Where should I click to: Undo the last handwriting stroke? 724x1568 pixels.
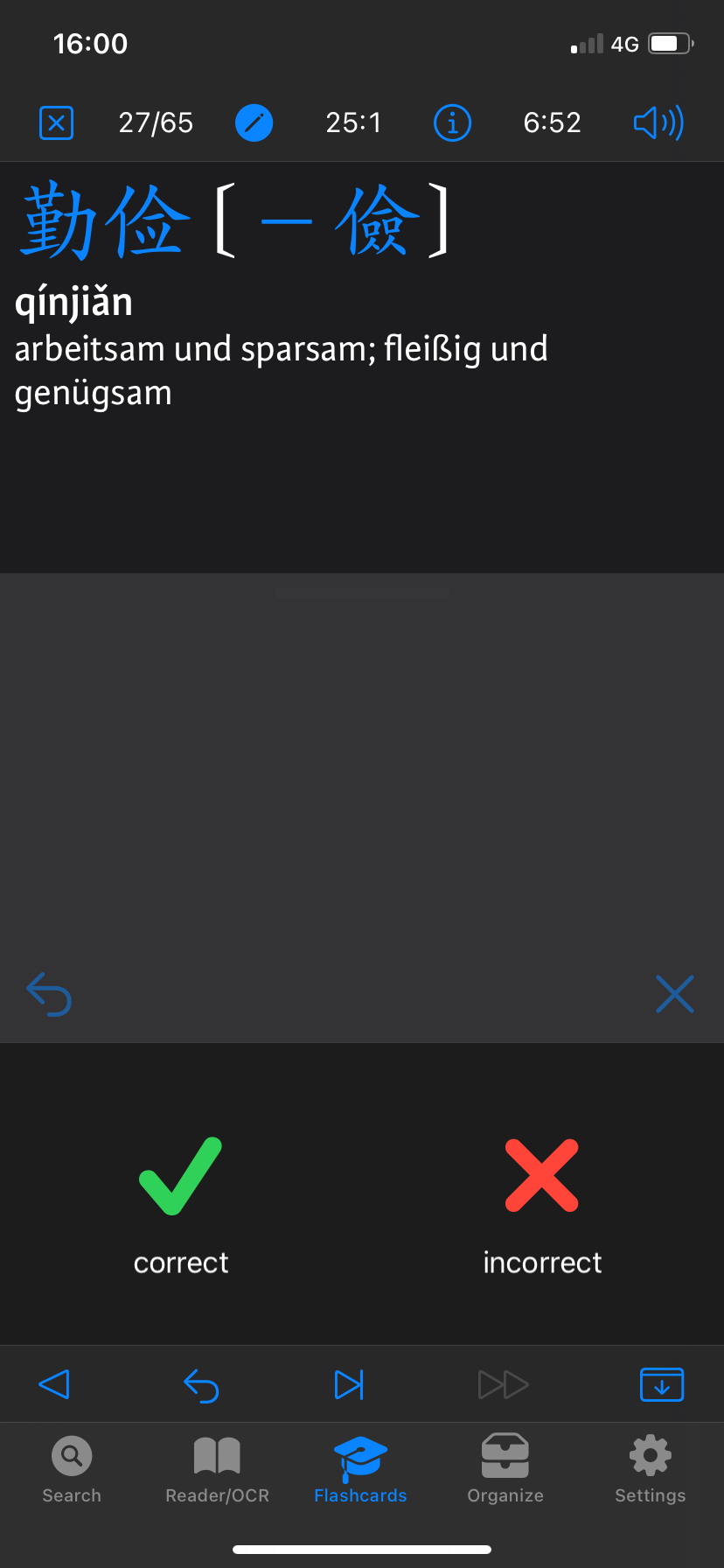pyautogui.click(x=49, y=994)
